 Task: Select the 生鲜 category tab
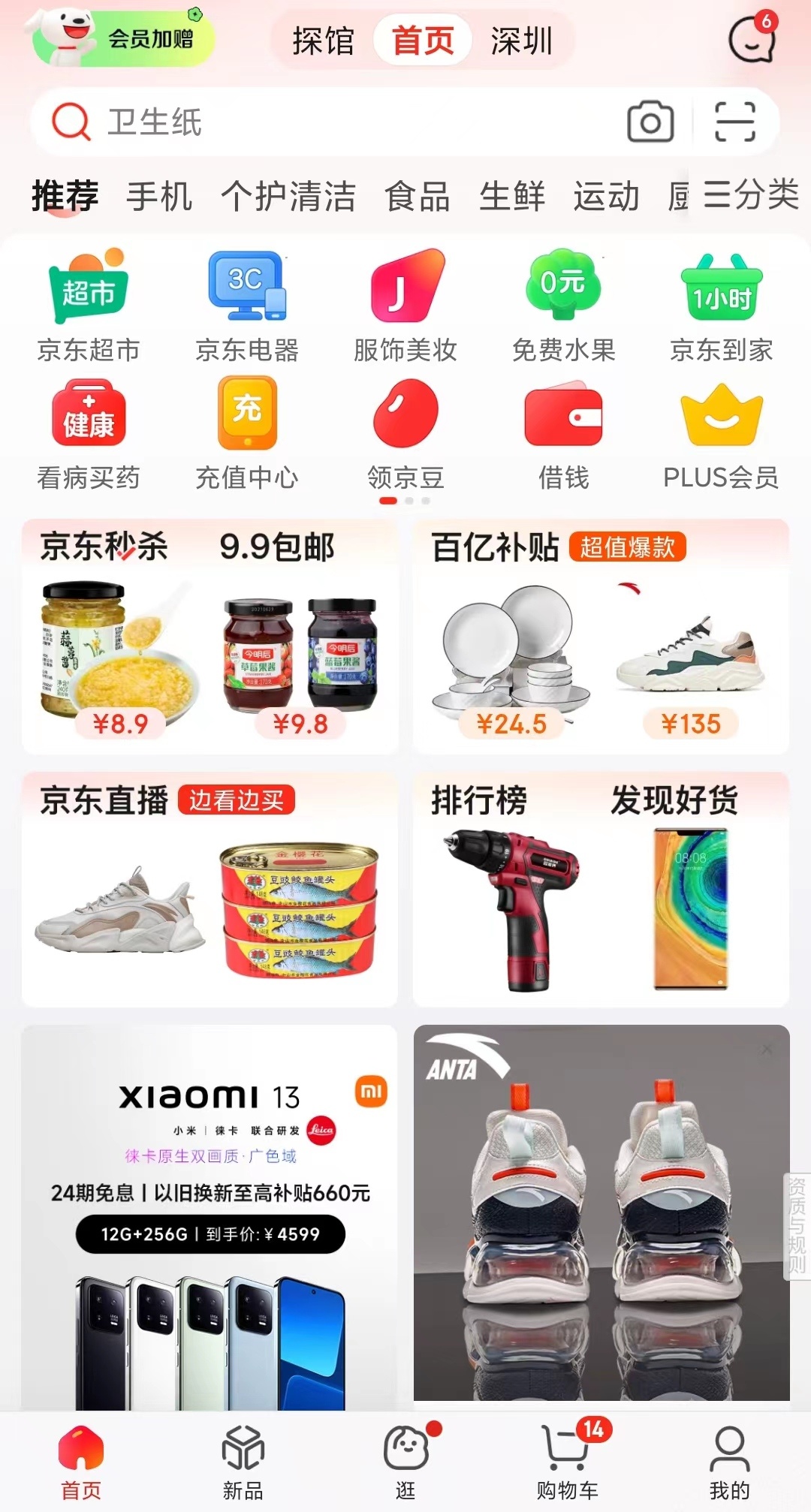click(x=512, y=197)
